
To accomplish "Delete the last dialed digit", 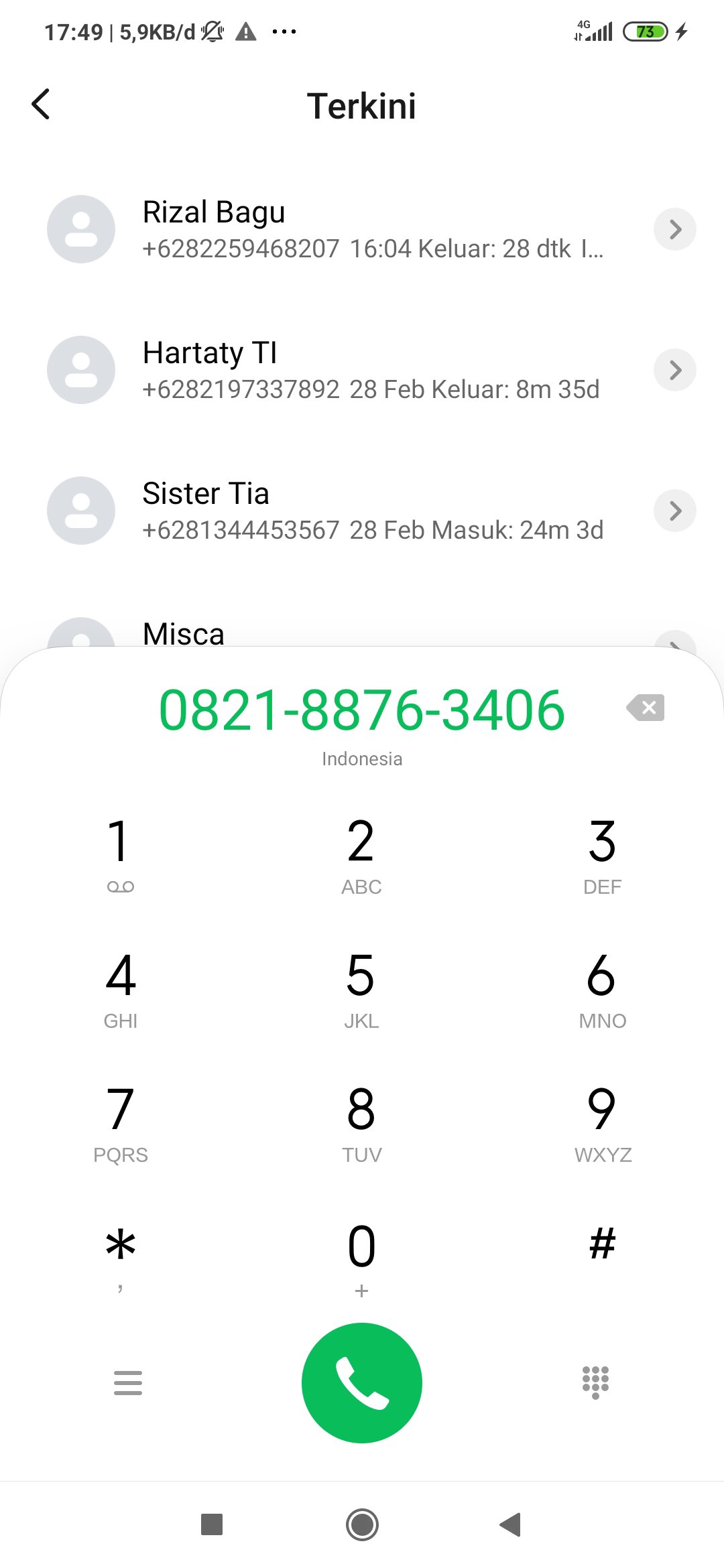I will [x=646, y=708].
